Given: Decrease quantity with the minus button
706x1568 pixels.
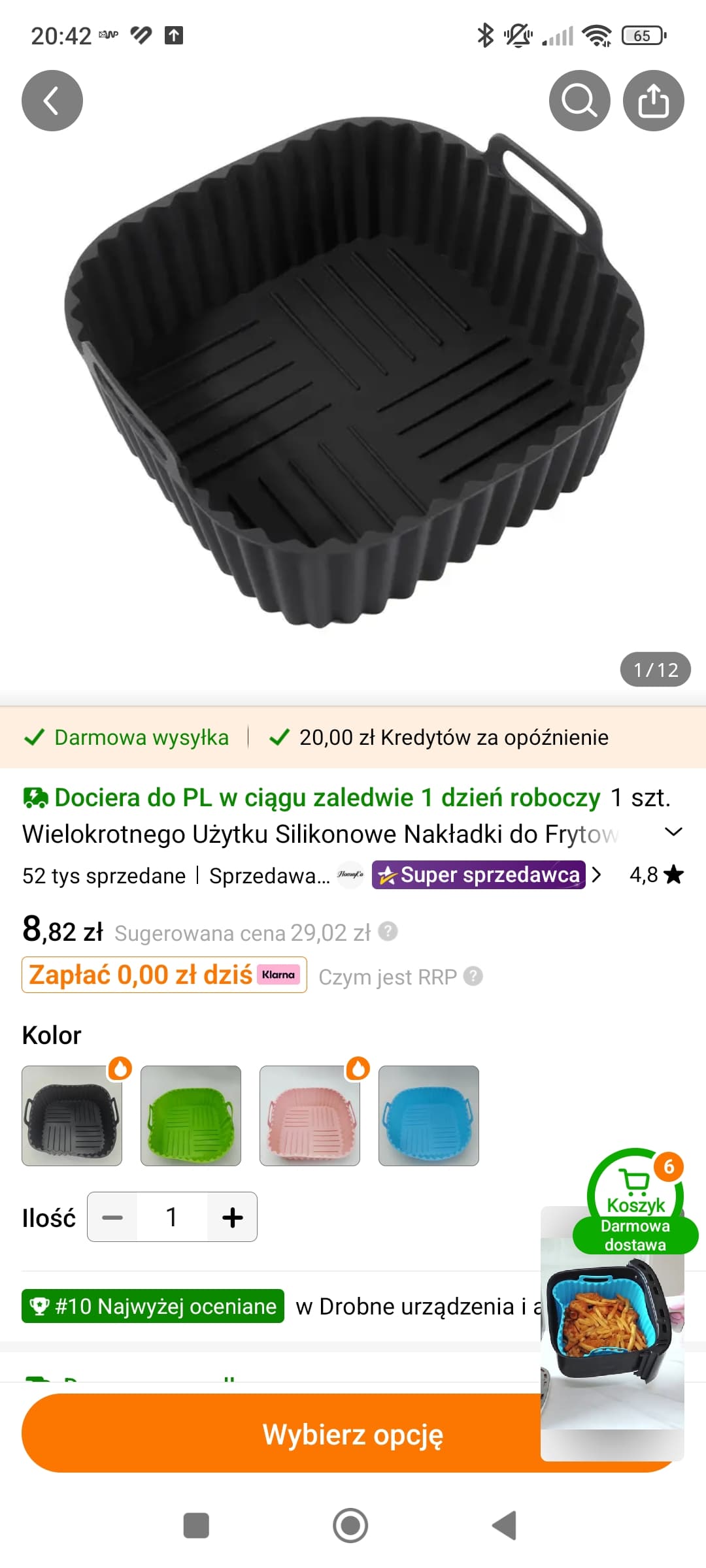Looking at the screenshot, I should tap(112, 1217).
